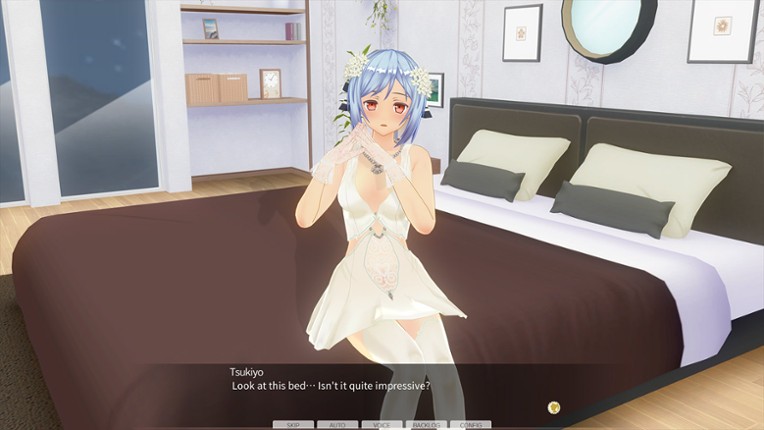Image resolution: width=764 pixels, height=430 pixels.
Task: Replay the line with VOICE
Action: tap(382, 425)
